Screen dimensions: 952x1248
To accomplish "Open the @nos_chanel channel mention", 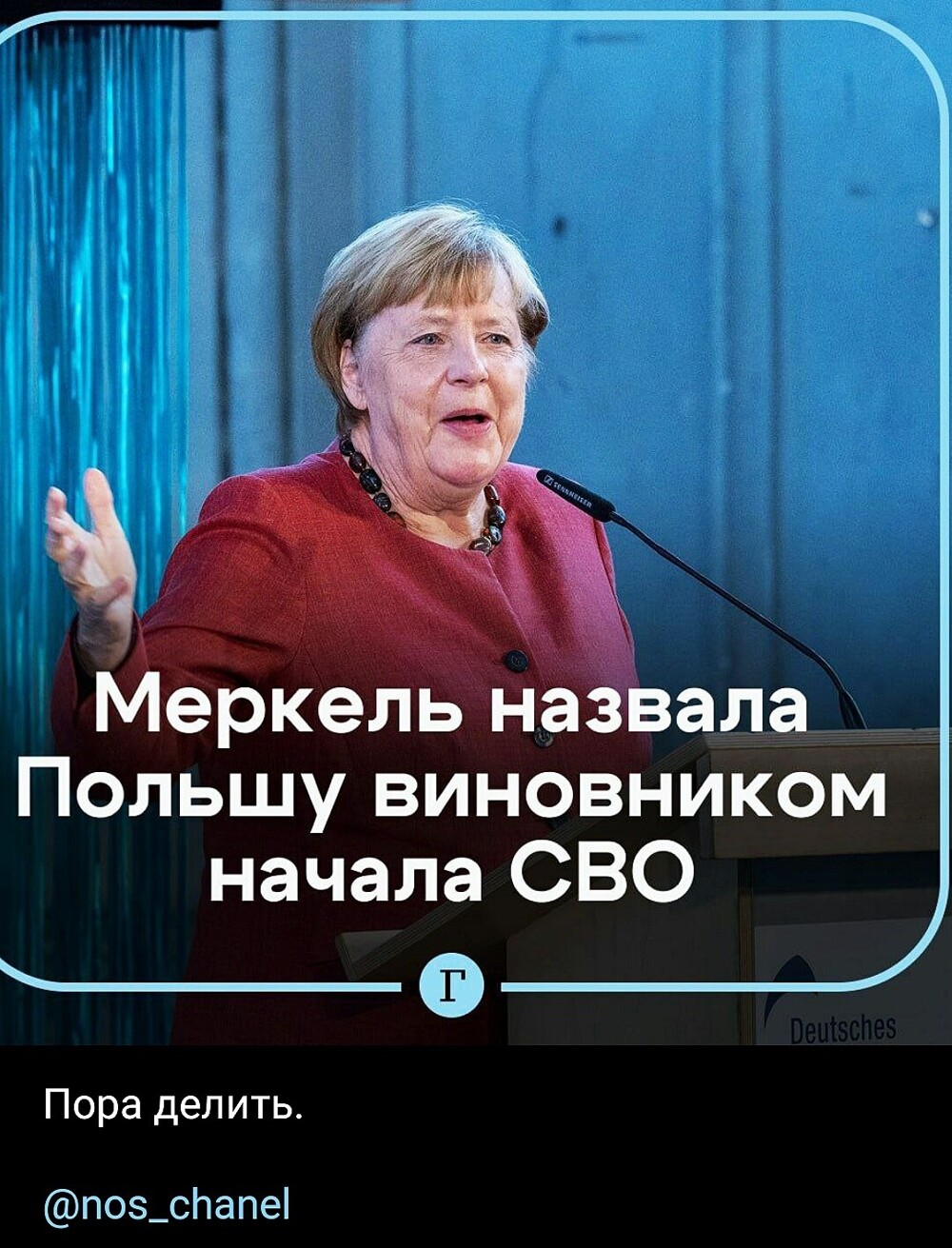I will [167, 1203].
